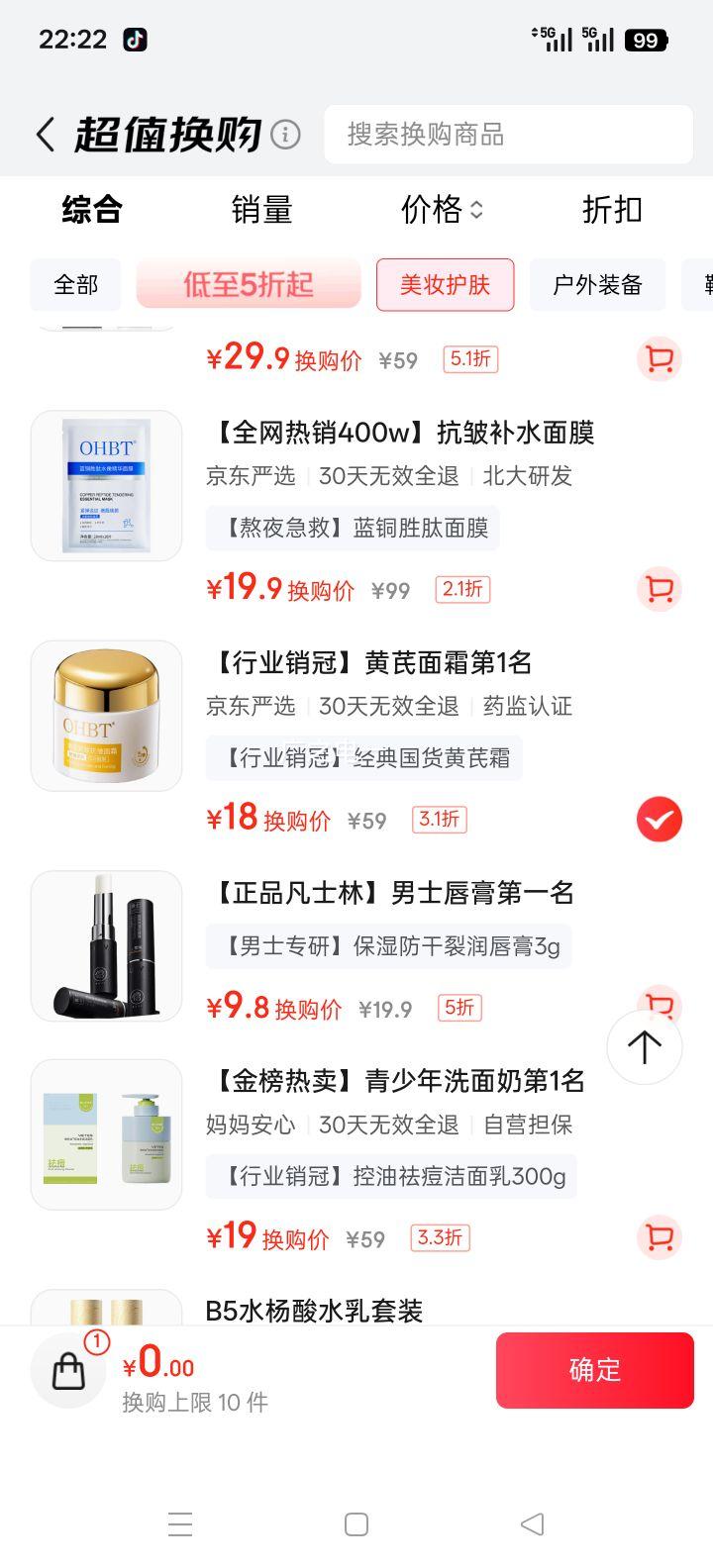The height and width of the screenshot is (1568, 713).
Task: Select the 美妆护肤 category chip
Action: point(445,285)
